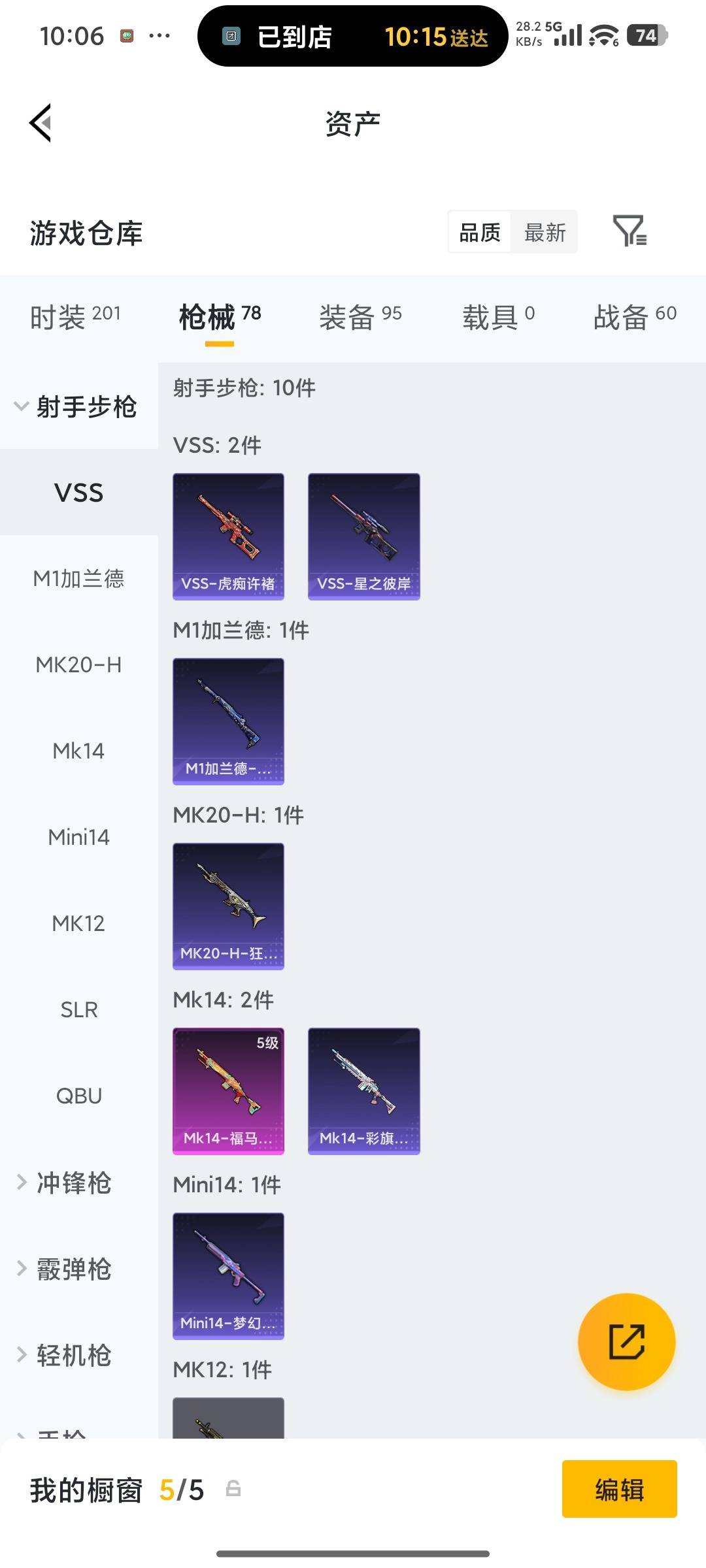Jump to SLR in the side list
Viewport: 706px width, 1568px height.
pos(78,1009)
